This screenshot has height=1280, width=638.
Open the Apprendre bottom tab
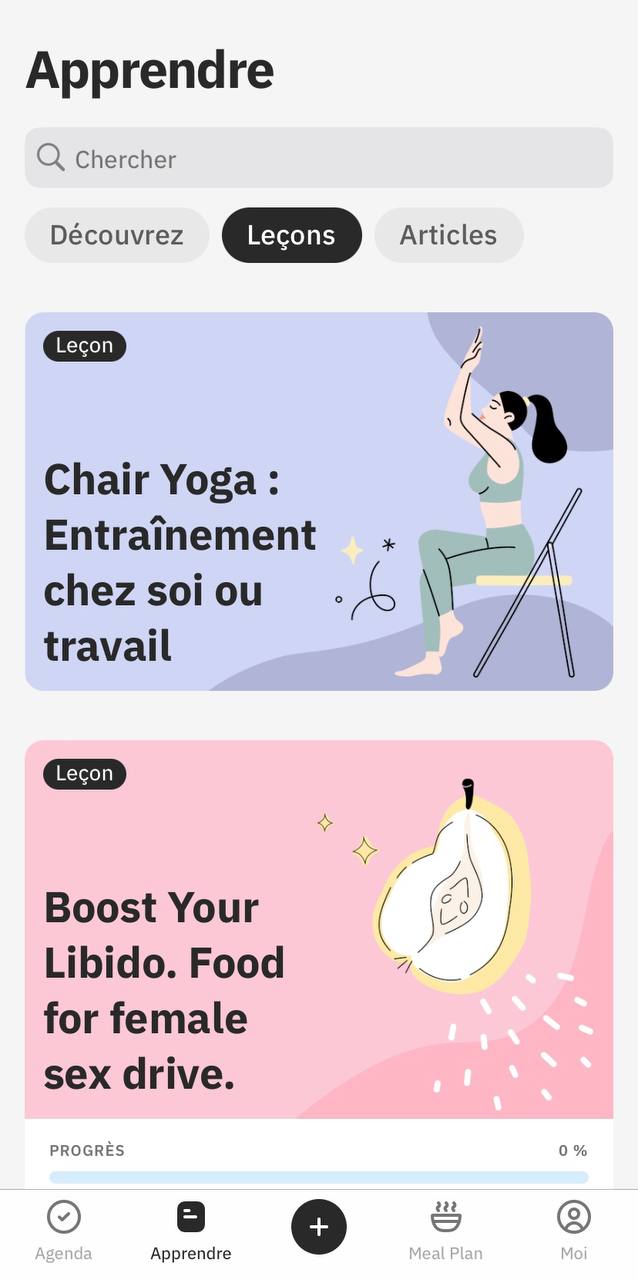coord(191,1231)
